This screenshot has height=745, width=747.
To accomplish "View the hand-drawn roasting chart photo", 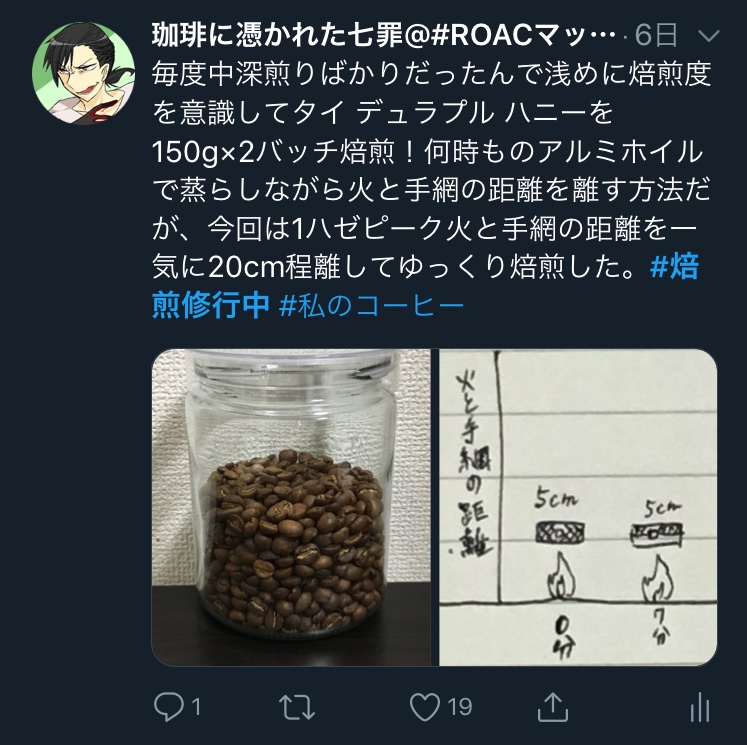I will (576, 507).
